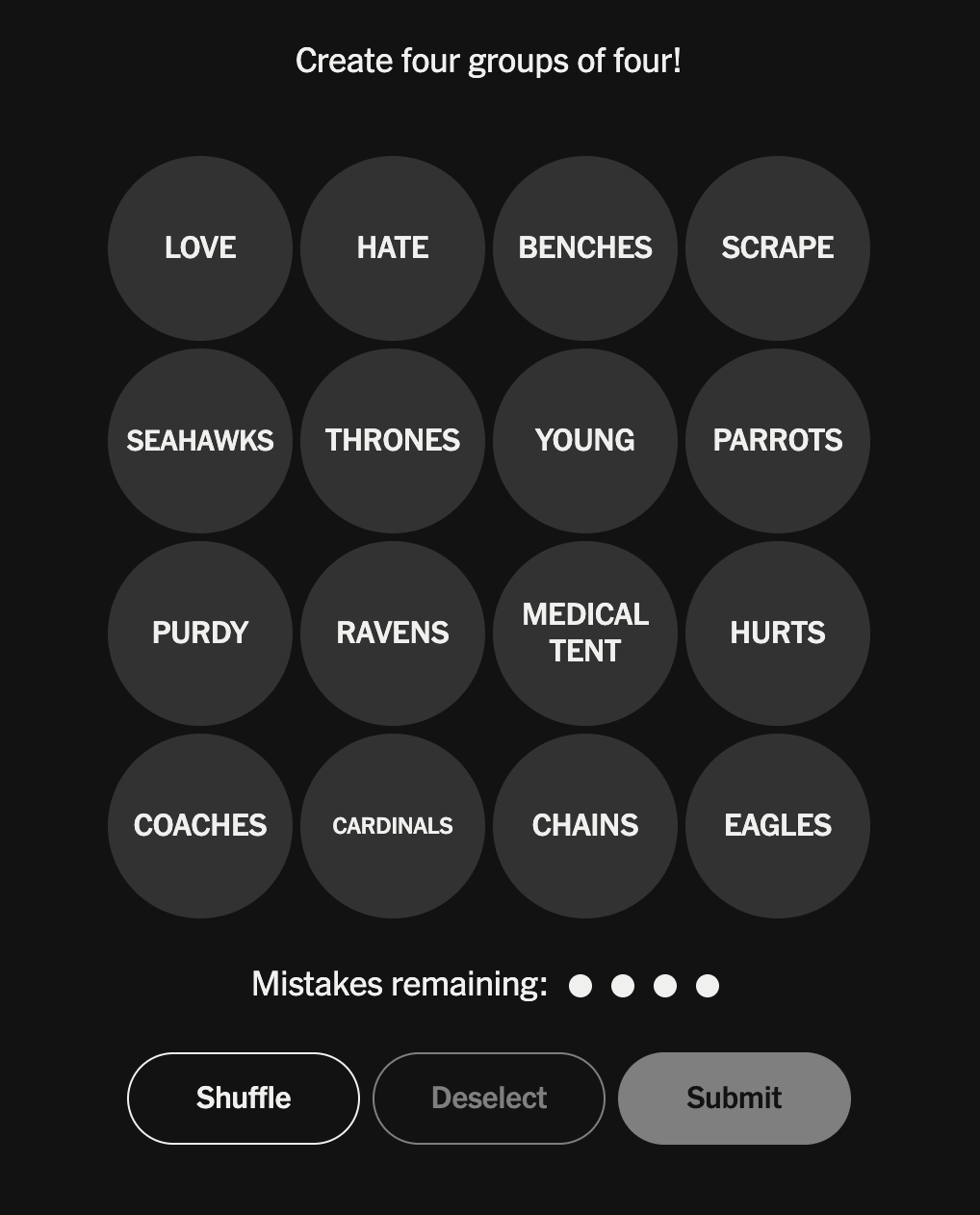Image resolution: width=980 pixels, height=1215 pixels.
Task: Select the MEDICAL TENT tile
Action: 585,633
